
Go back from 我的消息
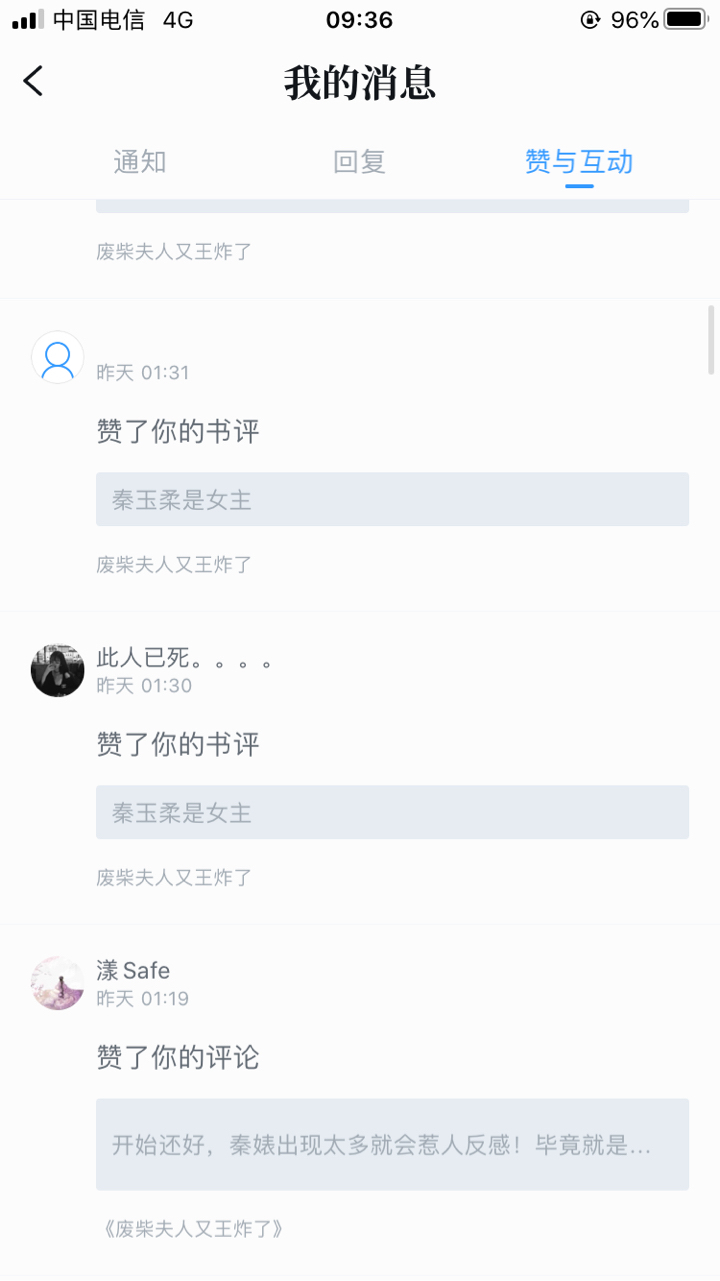point(34,81)
